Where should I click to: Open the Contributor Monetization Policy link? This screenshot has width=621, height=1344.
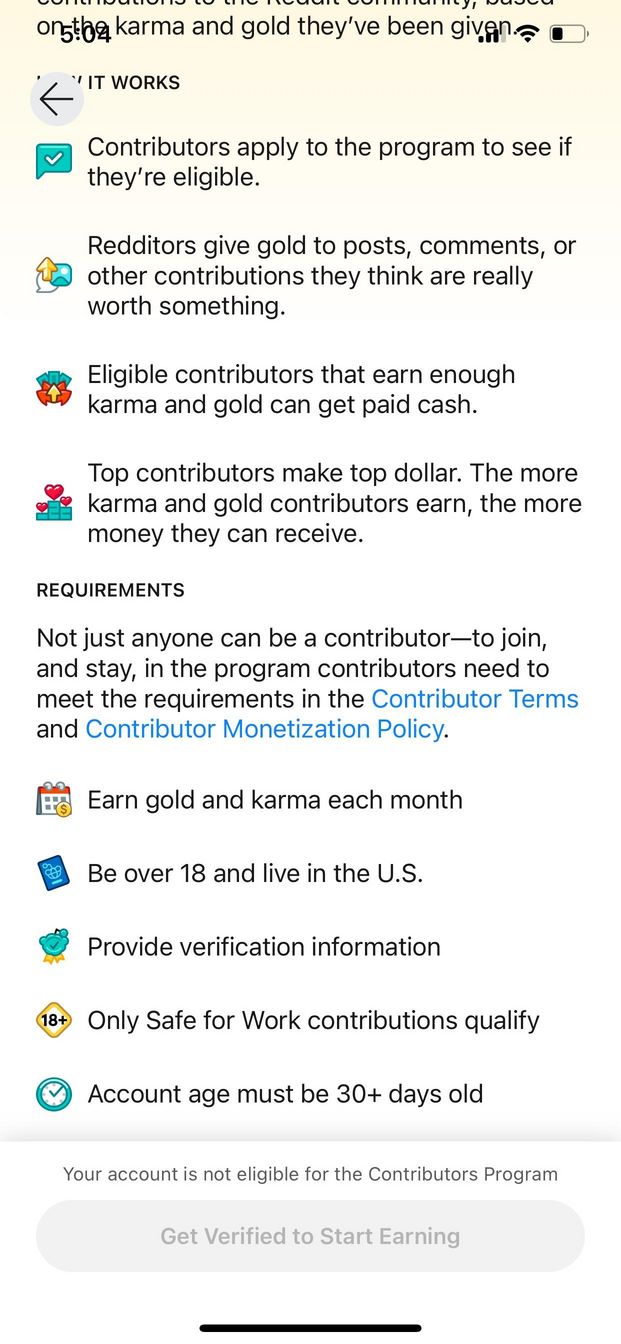[264, 729]
